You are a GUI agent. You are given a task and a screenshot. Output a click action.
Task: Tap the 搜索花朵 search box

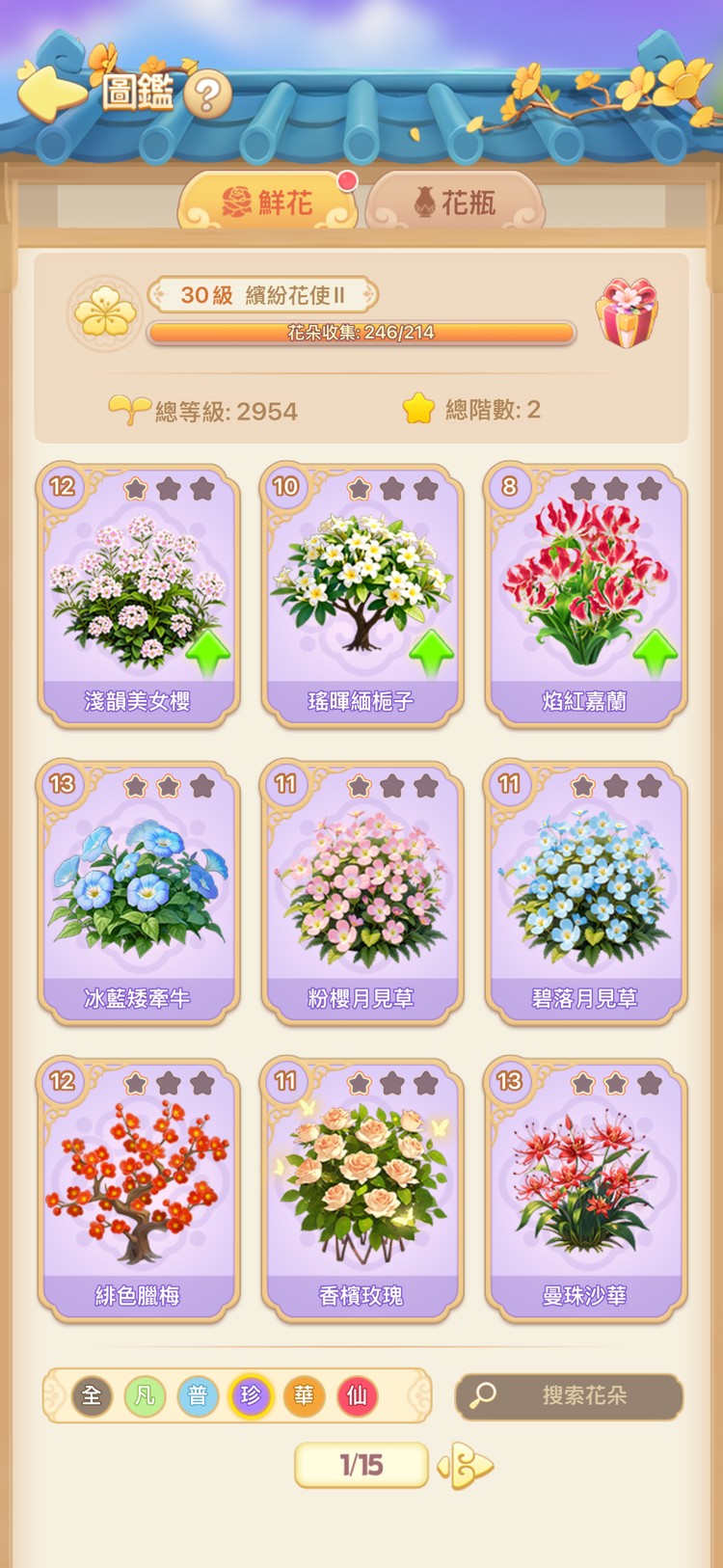pos(569,1395)
